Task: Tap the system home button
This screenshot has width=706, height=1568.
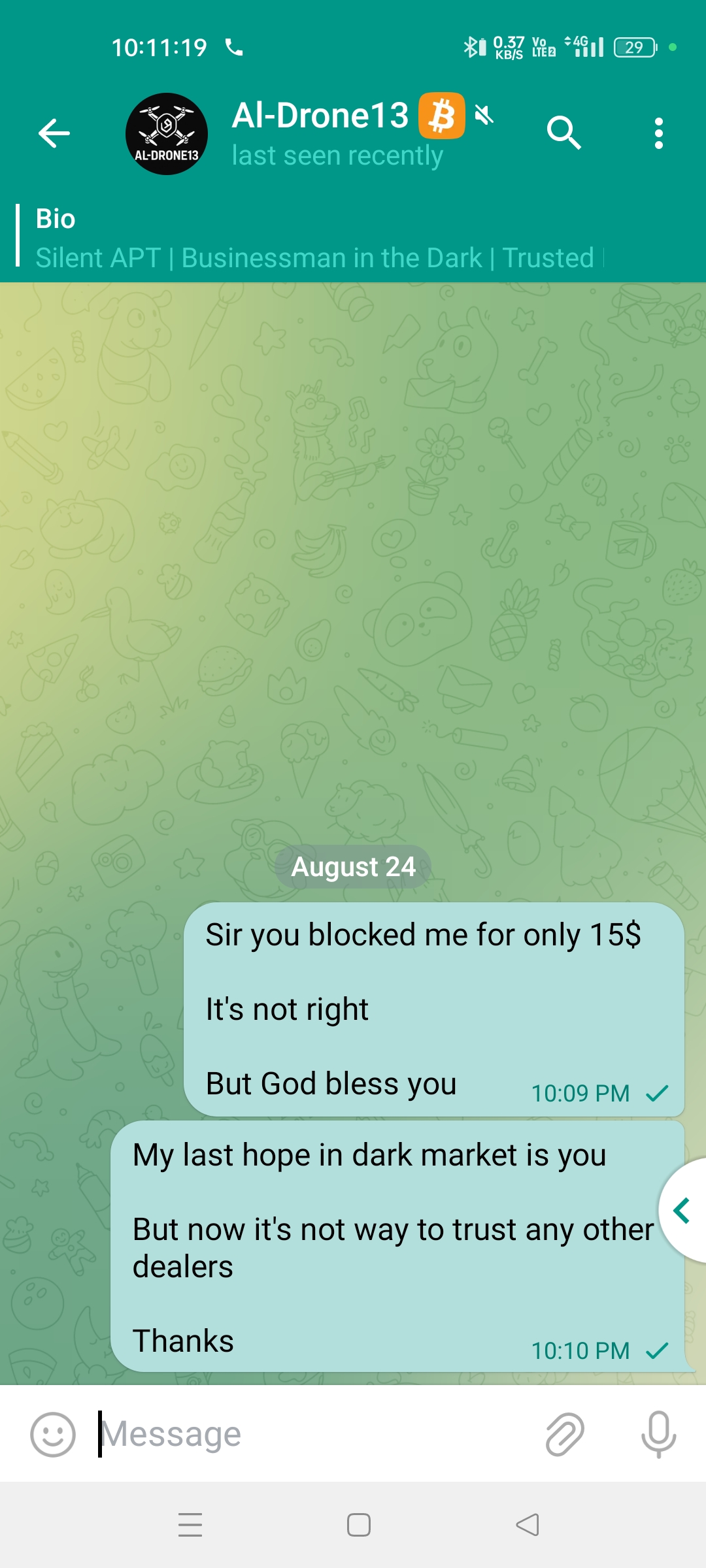Action: pos(359,1525)
